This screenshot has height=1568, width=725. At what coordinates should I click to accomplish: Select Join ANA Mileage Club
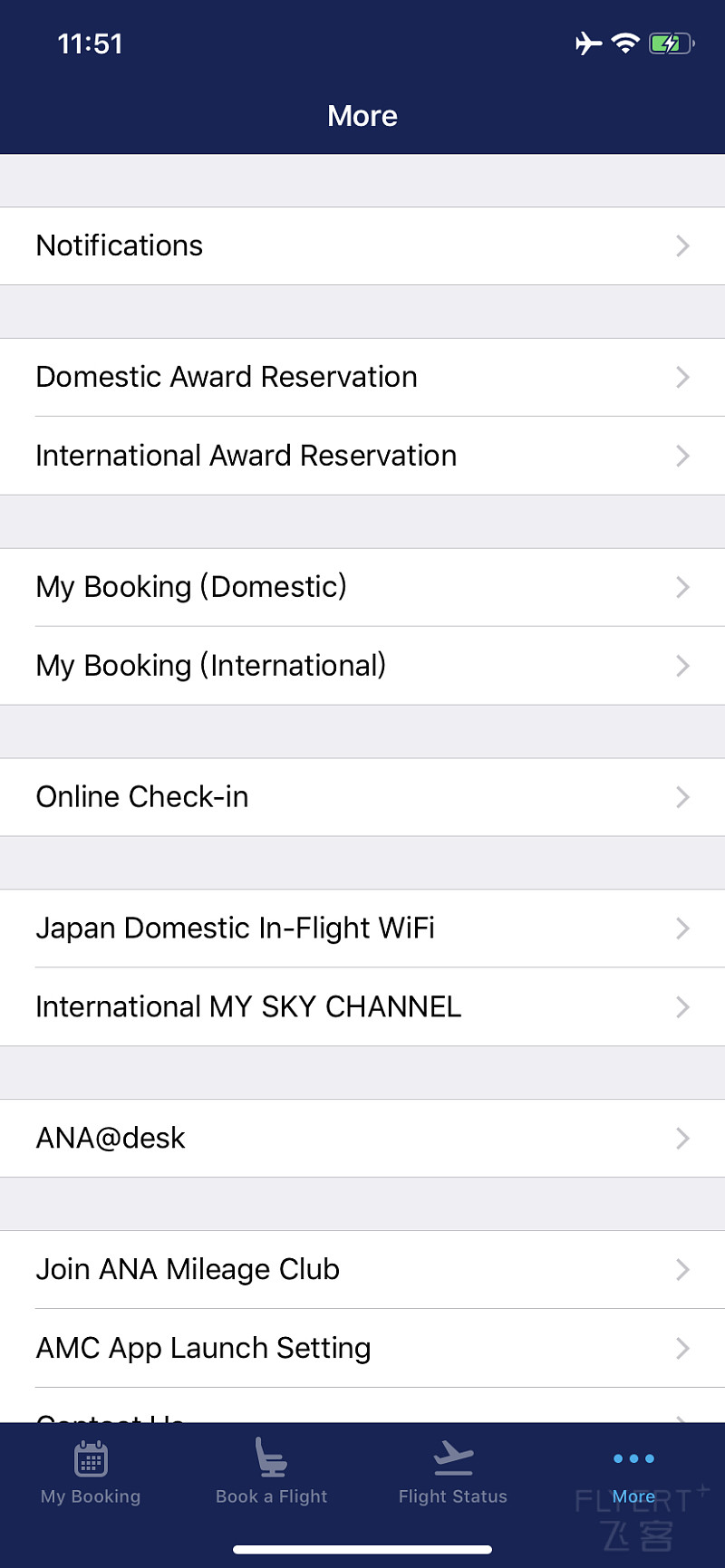tap(362, 1270)
